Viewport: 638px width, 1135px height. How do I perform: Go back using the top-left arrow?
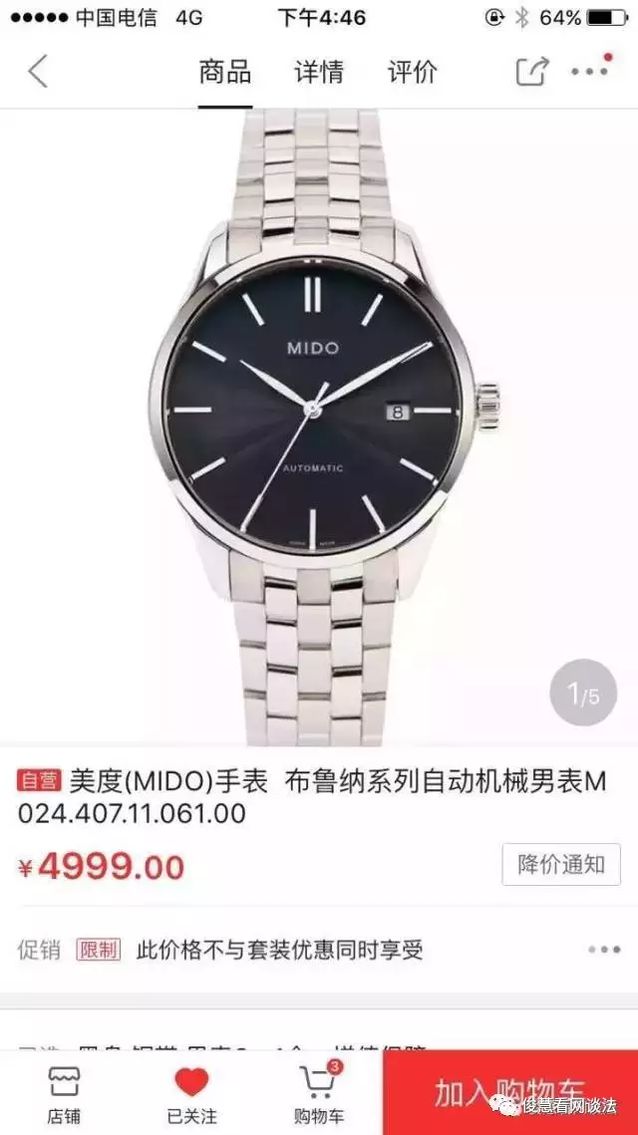[x=38, y=71]
